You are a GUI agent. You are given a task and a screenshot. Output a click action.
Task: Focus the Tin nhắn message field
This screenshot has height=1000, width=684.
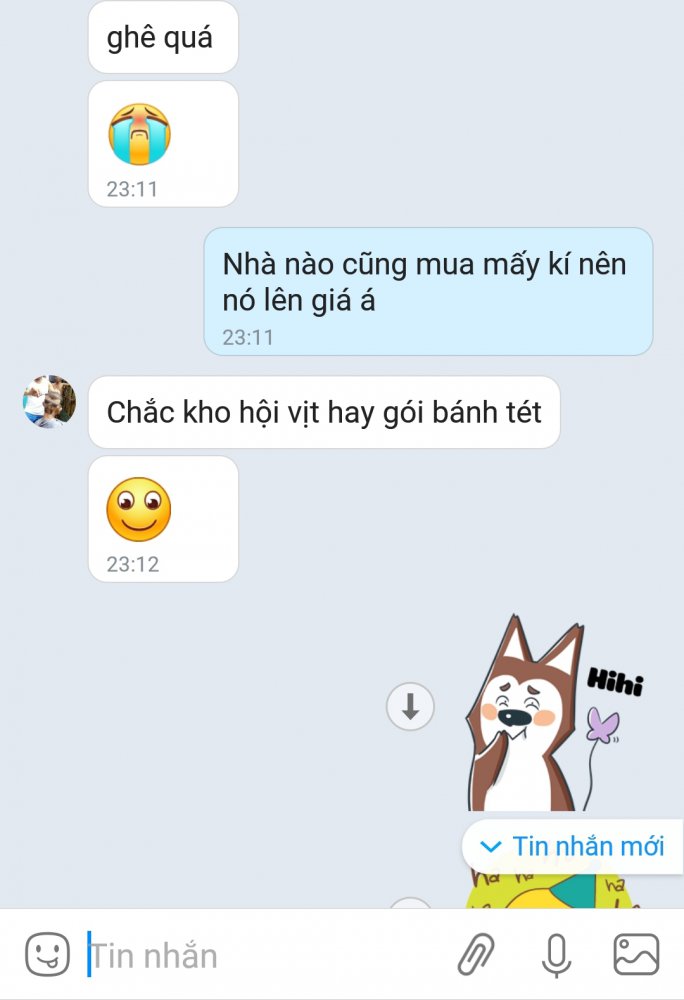pyautogui.click(x=260, y=956)
